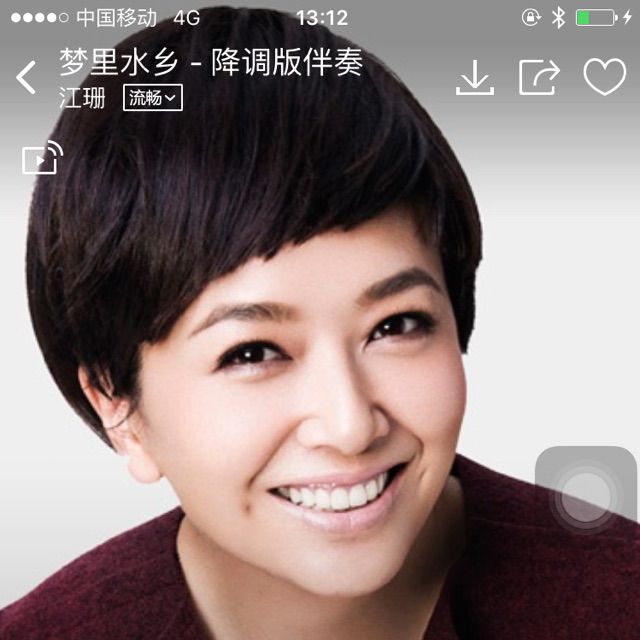Image resolution: width=640 pixels, height=640 pixels.
Task: Open the 流畅 quality dropdown
Action: coord(153,98)
